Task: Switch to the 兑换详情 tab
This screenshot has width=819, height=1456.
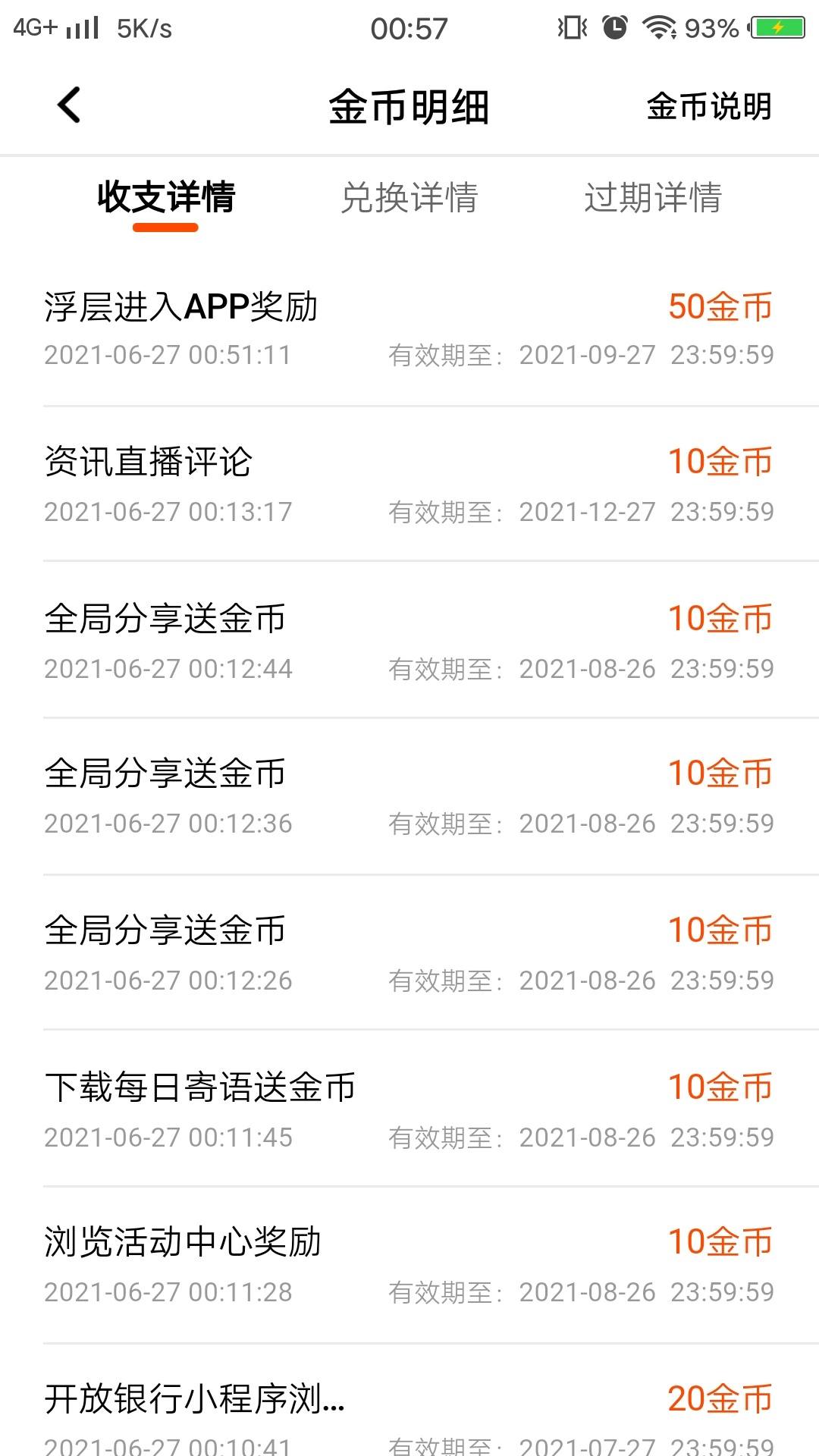Action: [x=409, y=197]
